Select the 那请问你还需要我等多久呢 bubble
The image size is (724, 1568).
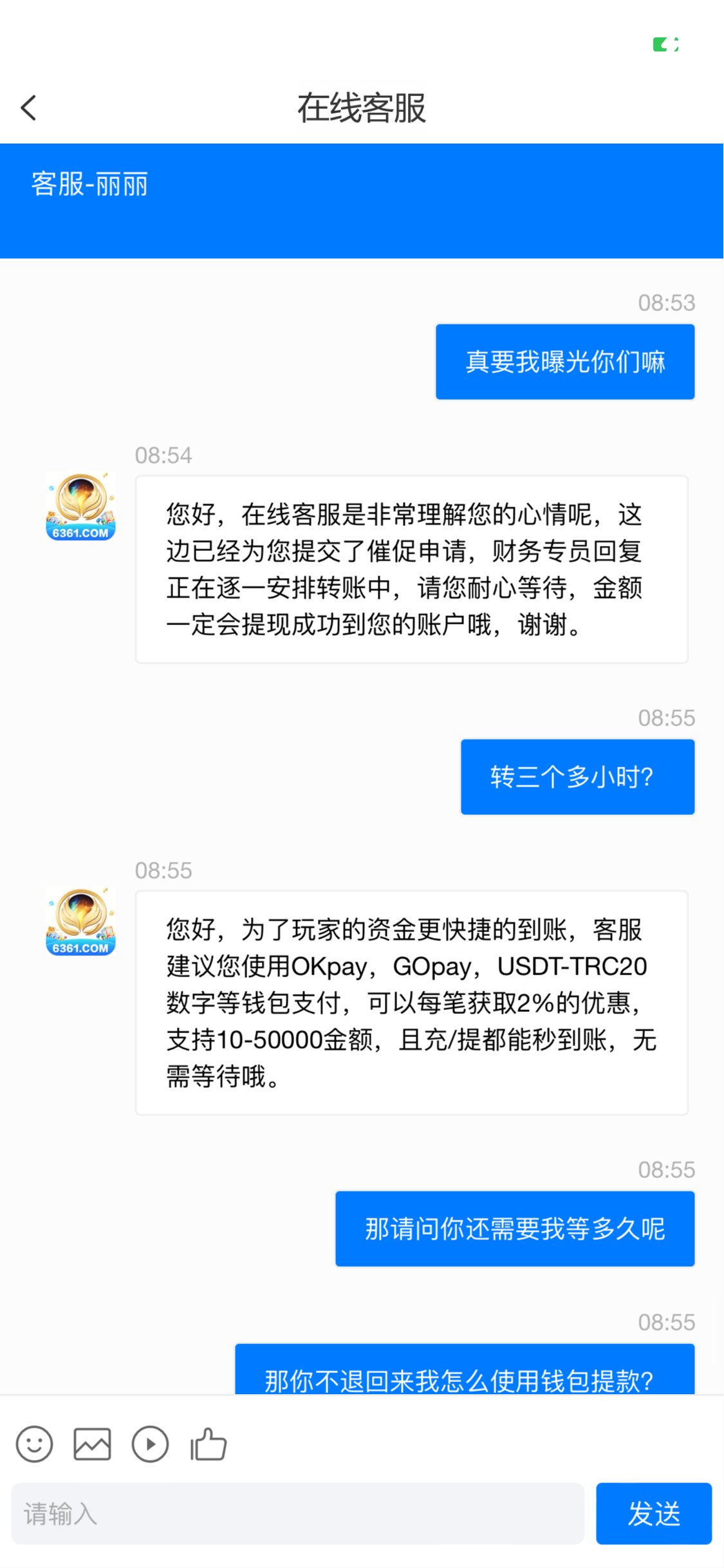coord(514,1227)
